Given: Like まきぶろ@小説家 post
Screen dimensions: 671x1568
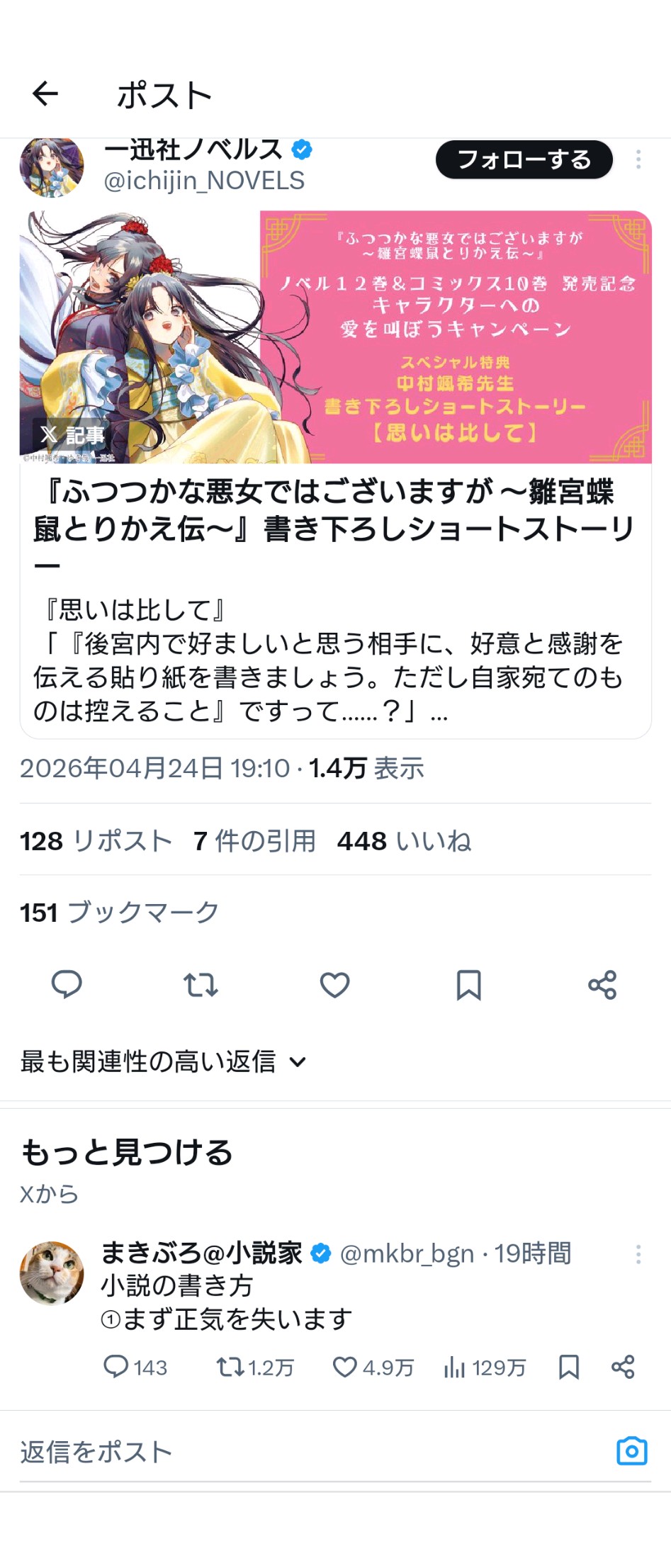Looking at the screenshot, I should (x=345, y=1367).
